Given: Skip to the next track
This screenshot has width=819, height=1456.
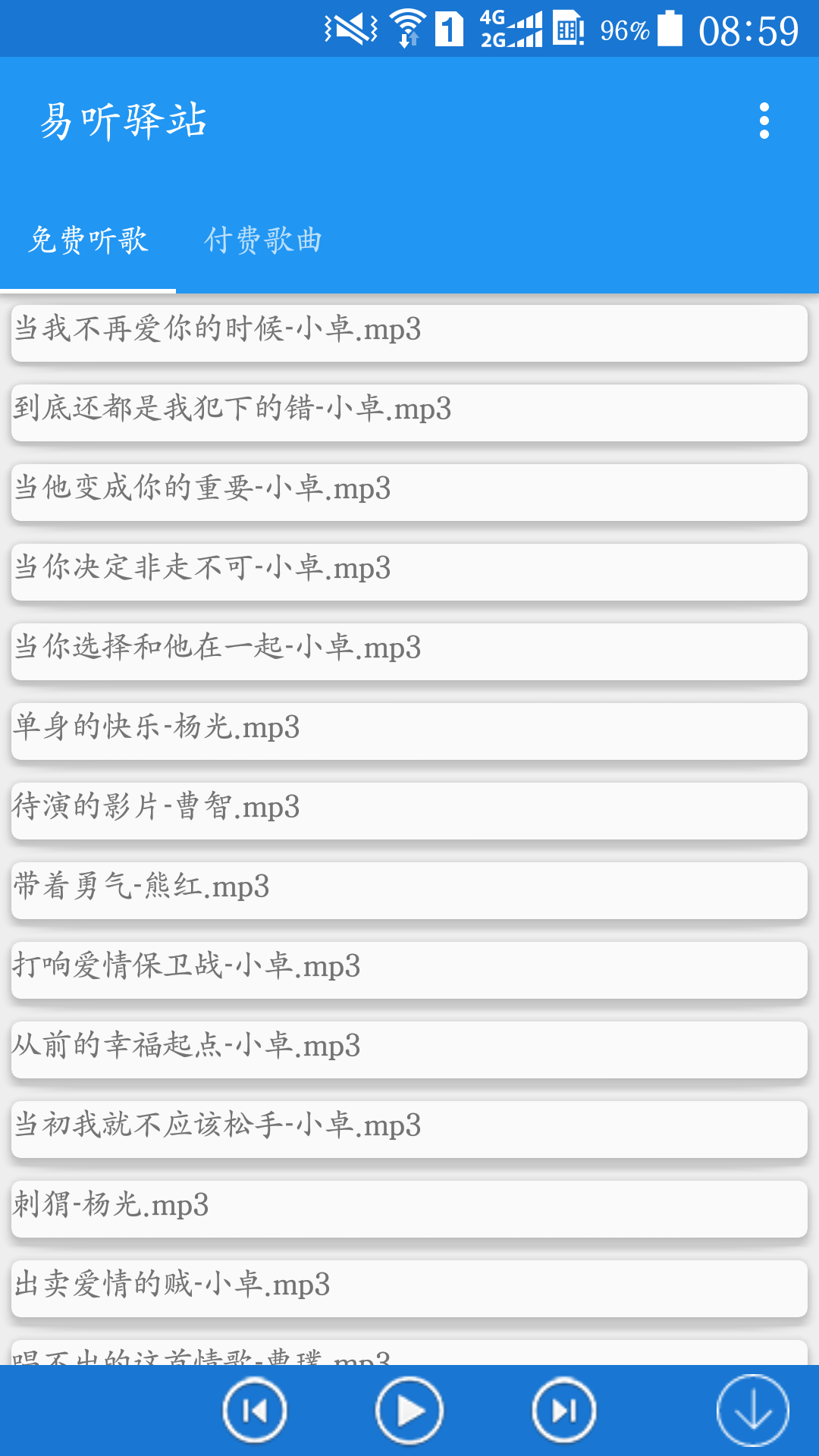Looking at the screenshot, I should (564, 1410).
